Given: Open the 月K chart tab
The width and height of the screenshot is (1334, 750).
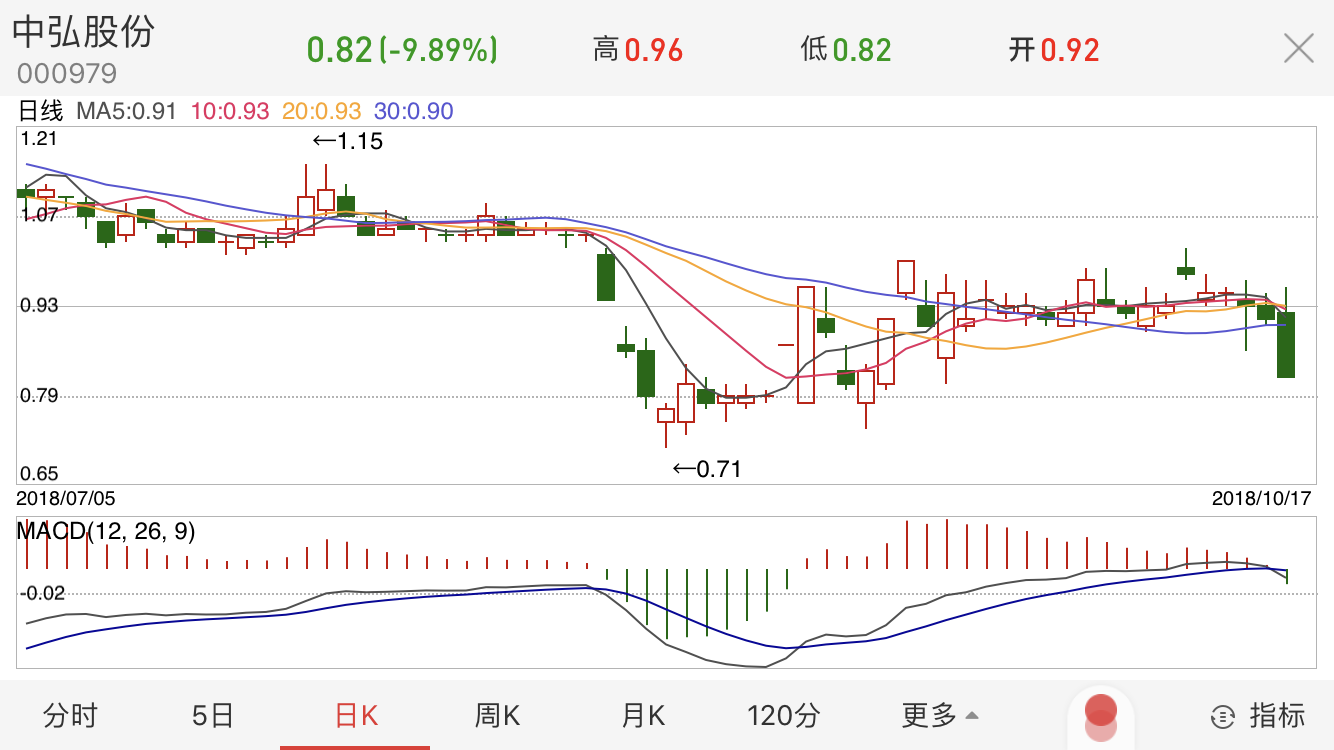Looking at the screenshot, I should (642, 716).
